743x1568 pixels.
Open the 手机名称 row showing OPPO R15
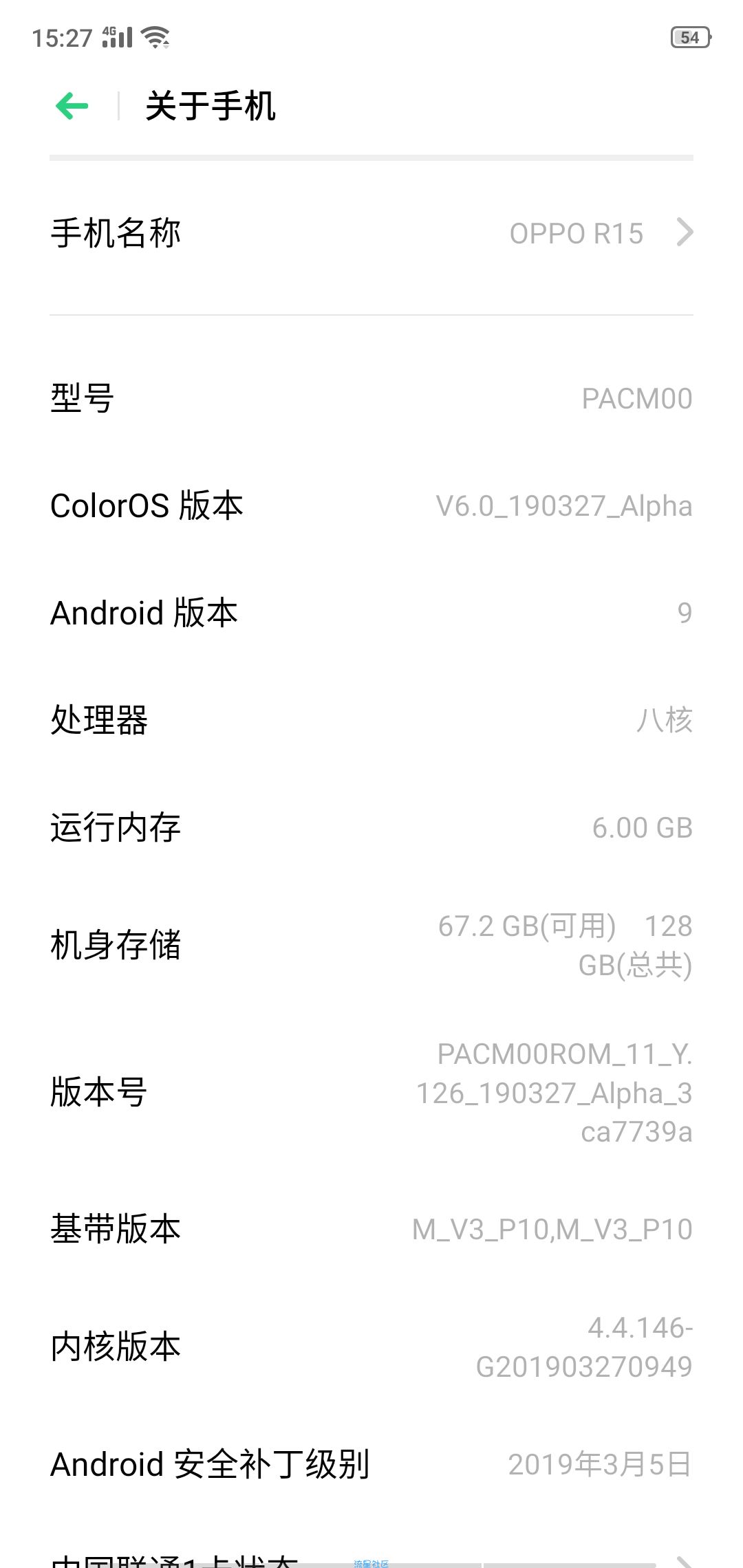pos(371,233)
